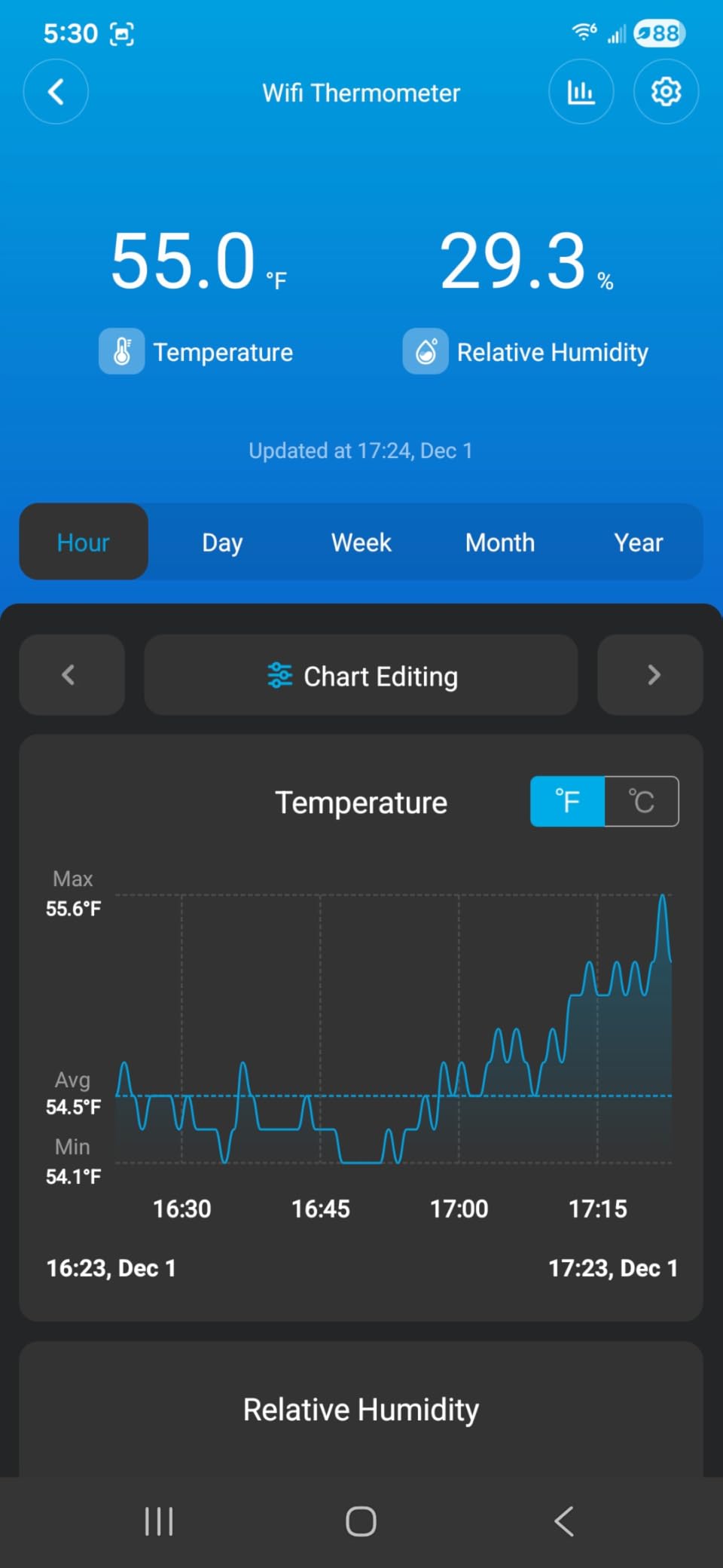The image size is (723, 1568).
Task: Select the Year time range
Action: click(638, 542)
